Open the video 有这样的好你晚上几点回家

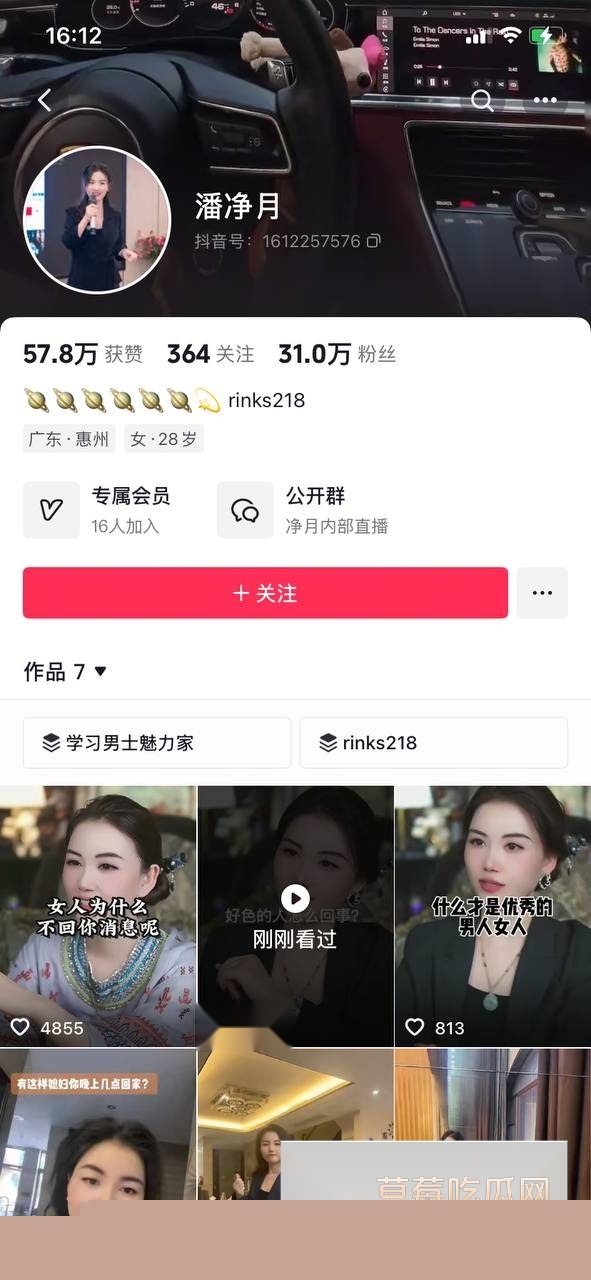(x=98, y=1124)
